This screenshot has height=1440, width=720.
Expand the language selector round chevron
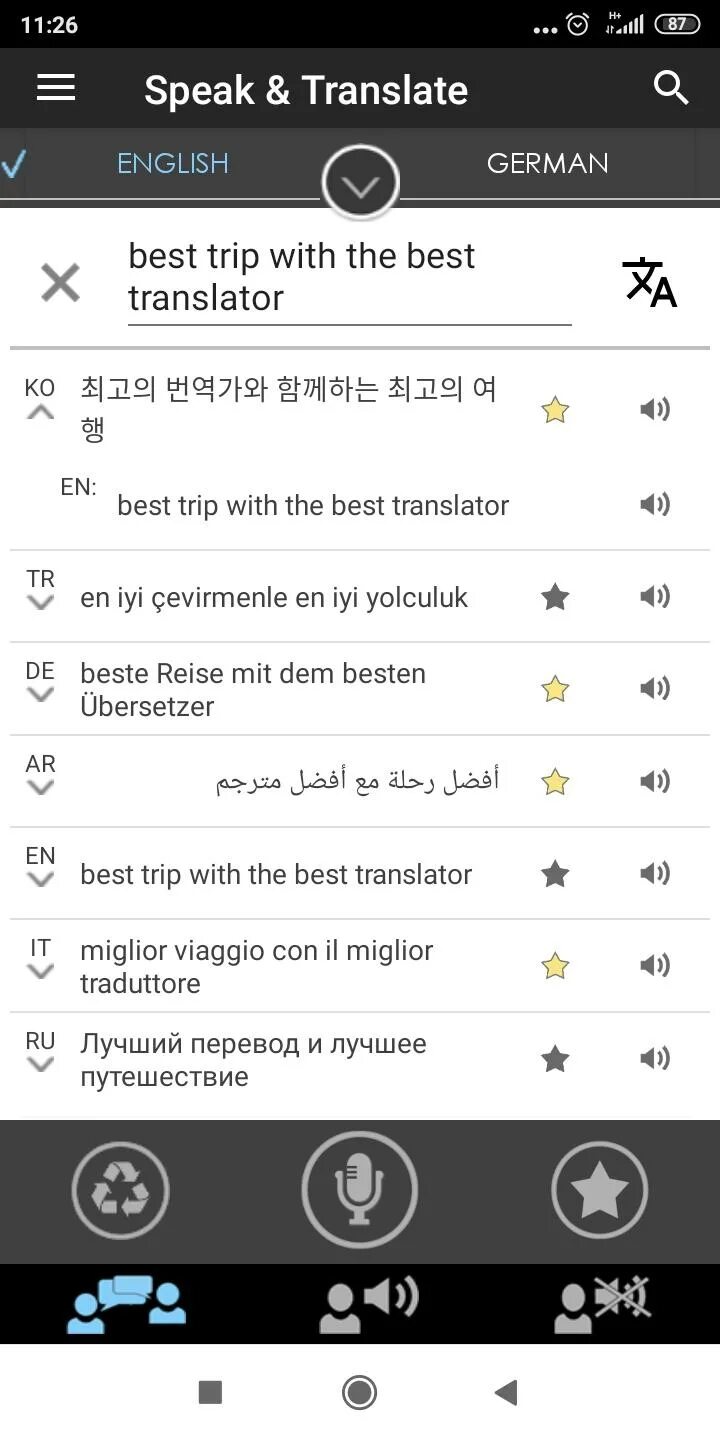[360, 184]
